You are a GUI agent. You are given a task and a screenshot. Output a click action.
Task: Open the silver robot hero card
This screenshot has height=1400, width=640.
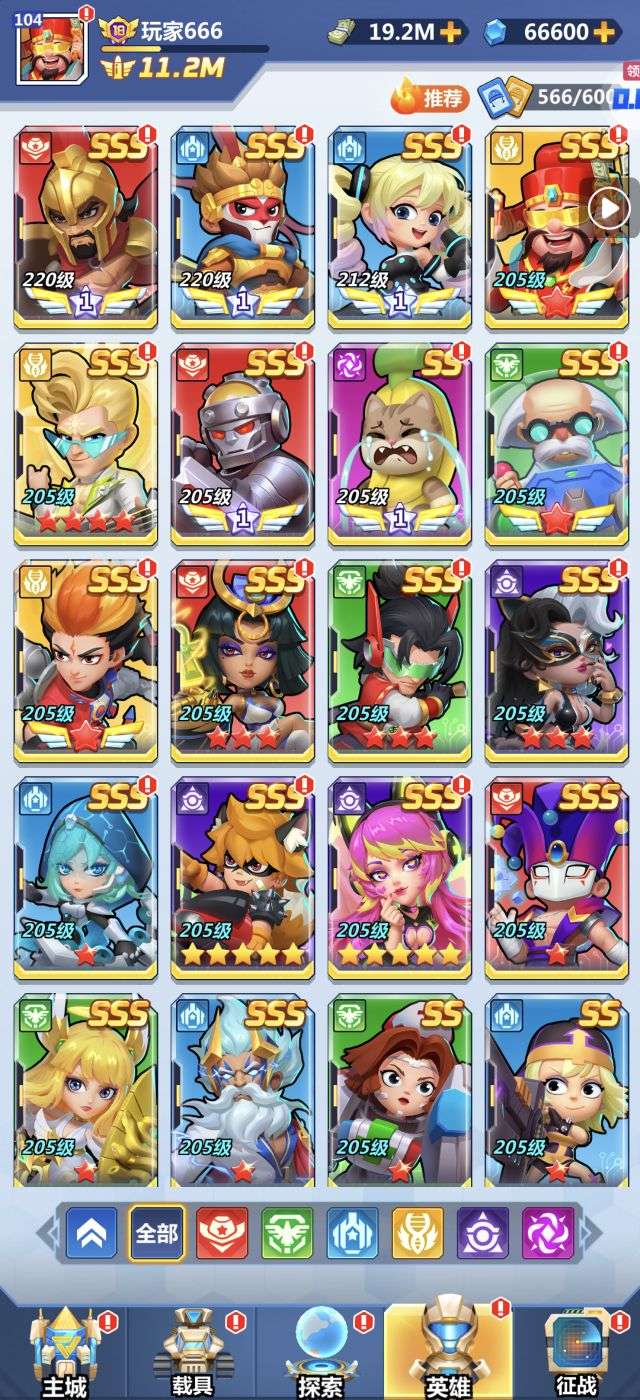[243, 444]
